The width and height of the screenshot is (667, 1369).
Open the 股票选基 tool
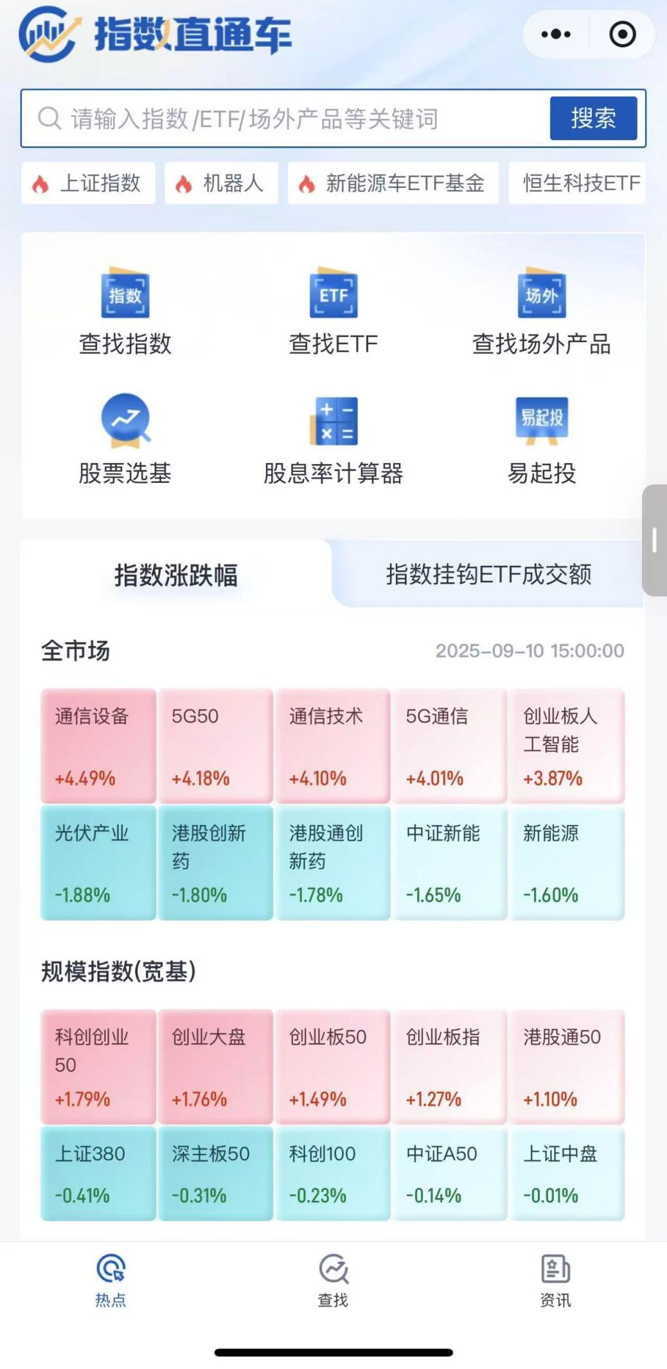[x=125, y=440]
